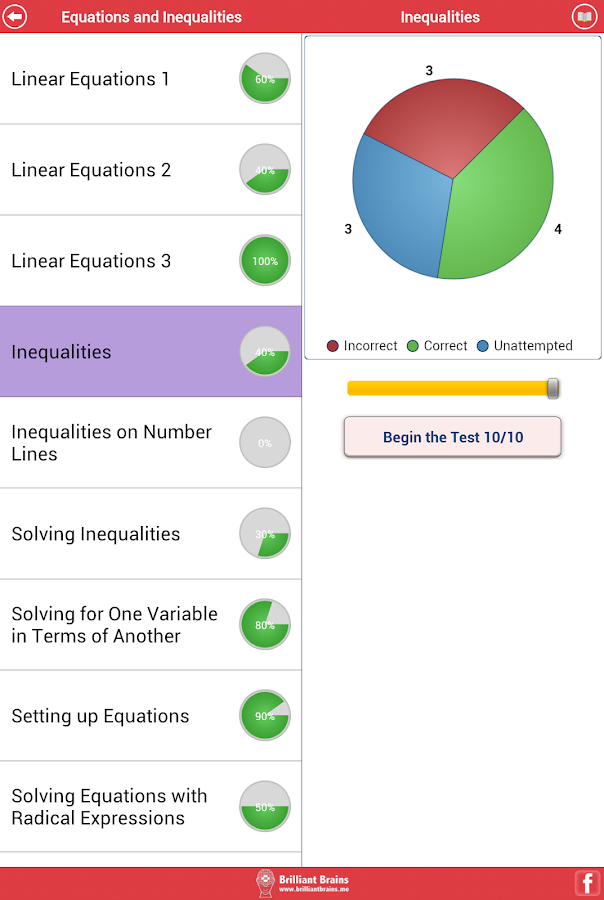
Task: Select the Linear Equations 2 topic
Action: click(150, 170)
